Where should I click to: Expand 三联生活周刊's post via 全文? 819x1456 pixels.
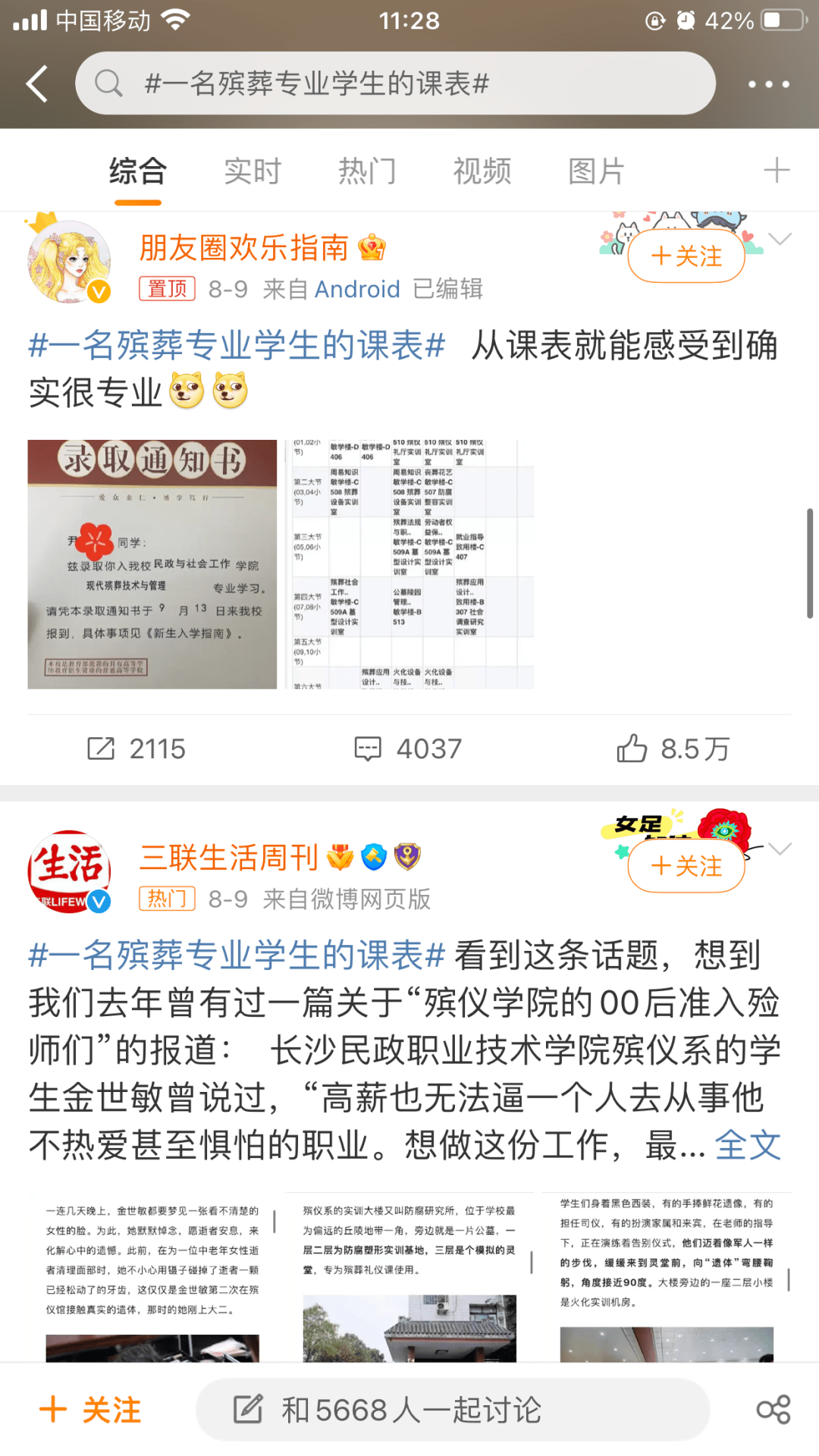click(748, 1145)
